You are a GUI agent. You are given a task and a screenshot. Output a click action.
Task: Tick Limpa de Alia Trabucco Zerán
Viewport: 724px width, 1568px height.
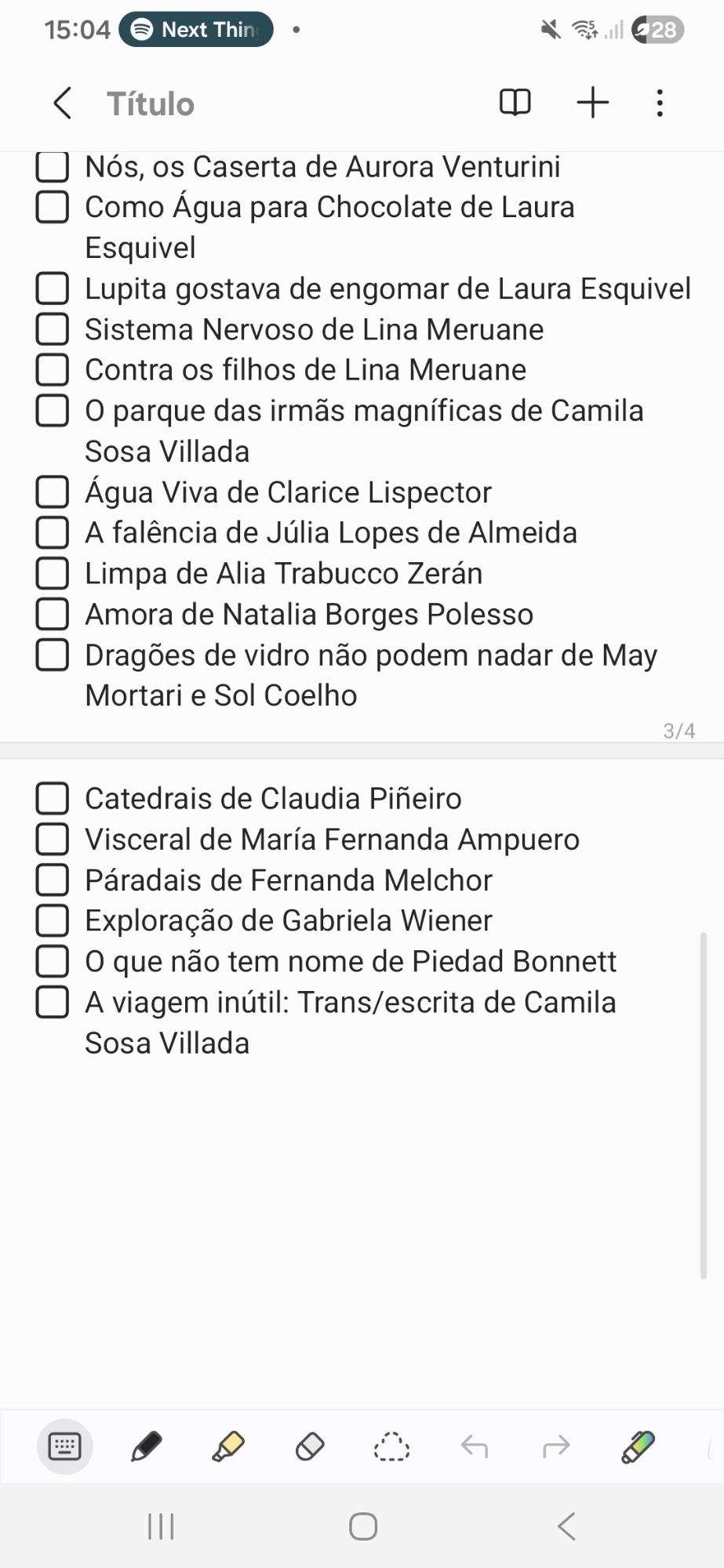53,573
